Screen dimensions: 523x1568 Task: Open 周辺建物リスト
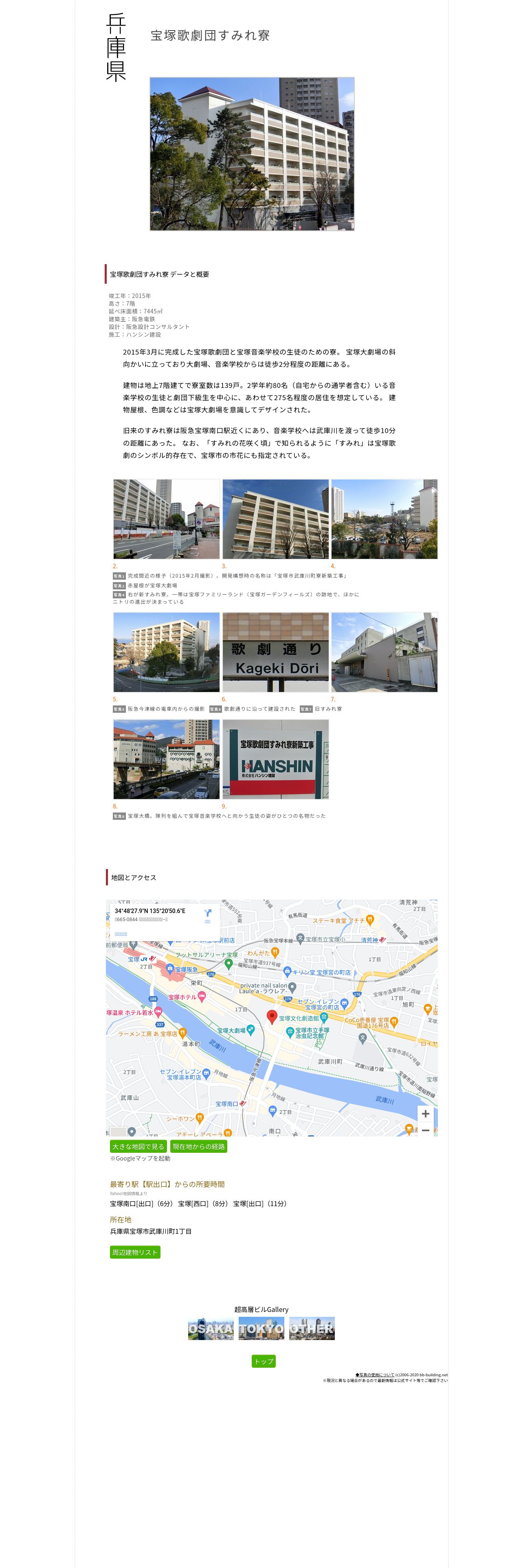pos(134,1252)
